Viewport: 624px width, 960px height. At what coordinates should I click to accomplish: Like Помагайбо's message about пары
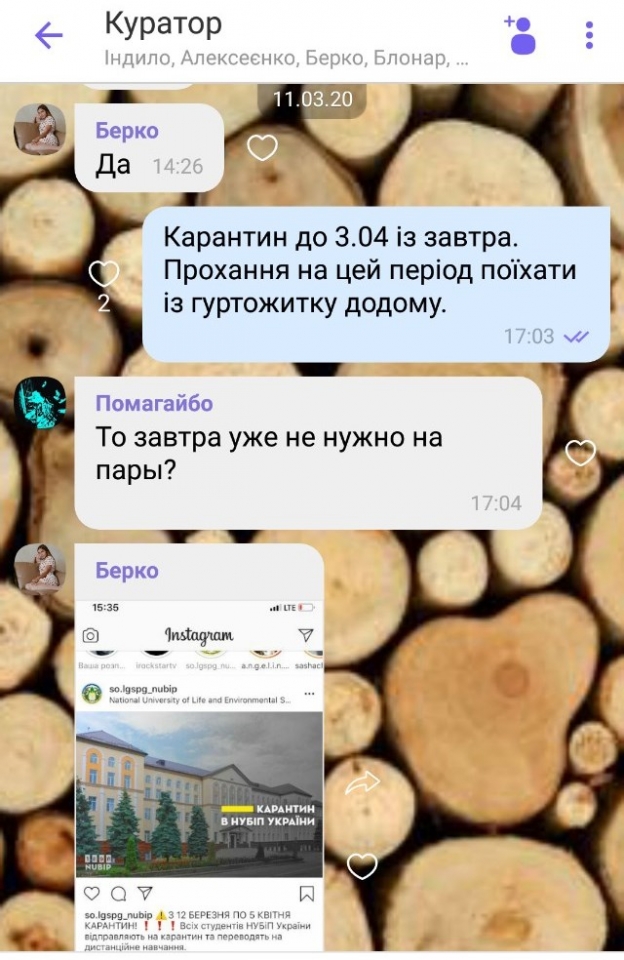(x=580, y=452)
